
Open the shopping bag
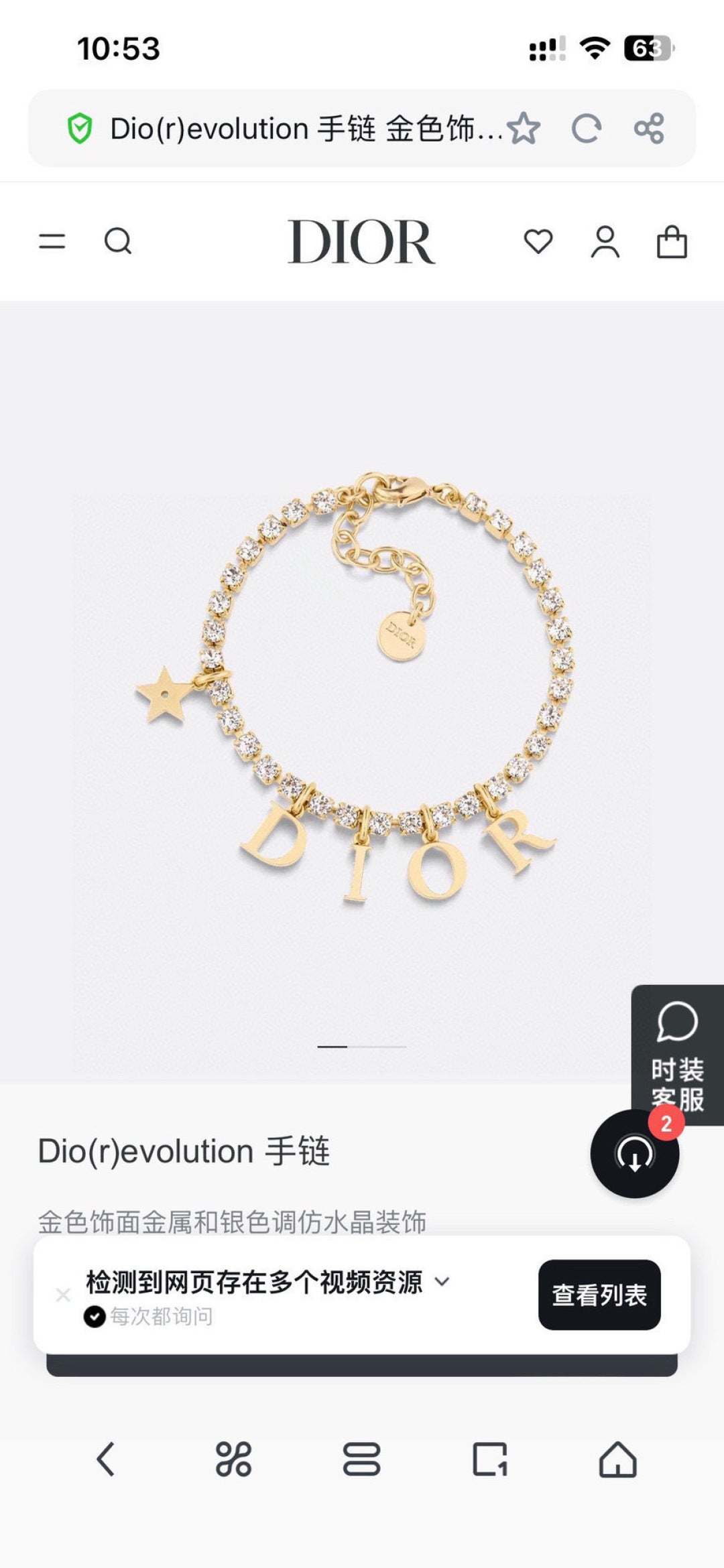[x=672, y=241]
